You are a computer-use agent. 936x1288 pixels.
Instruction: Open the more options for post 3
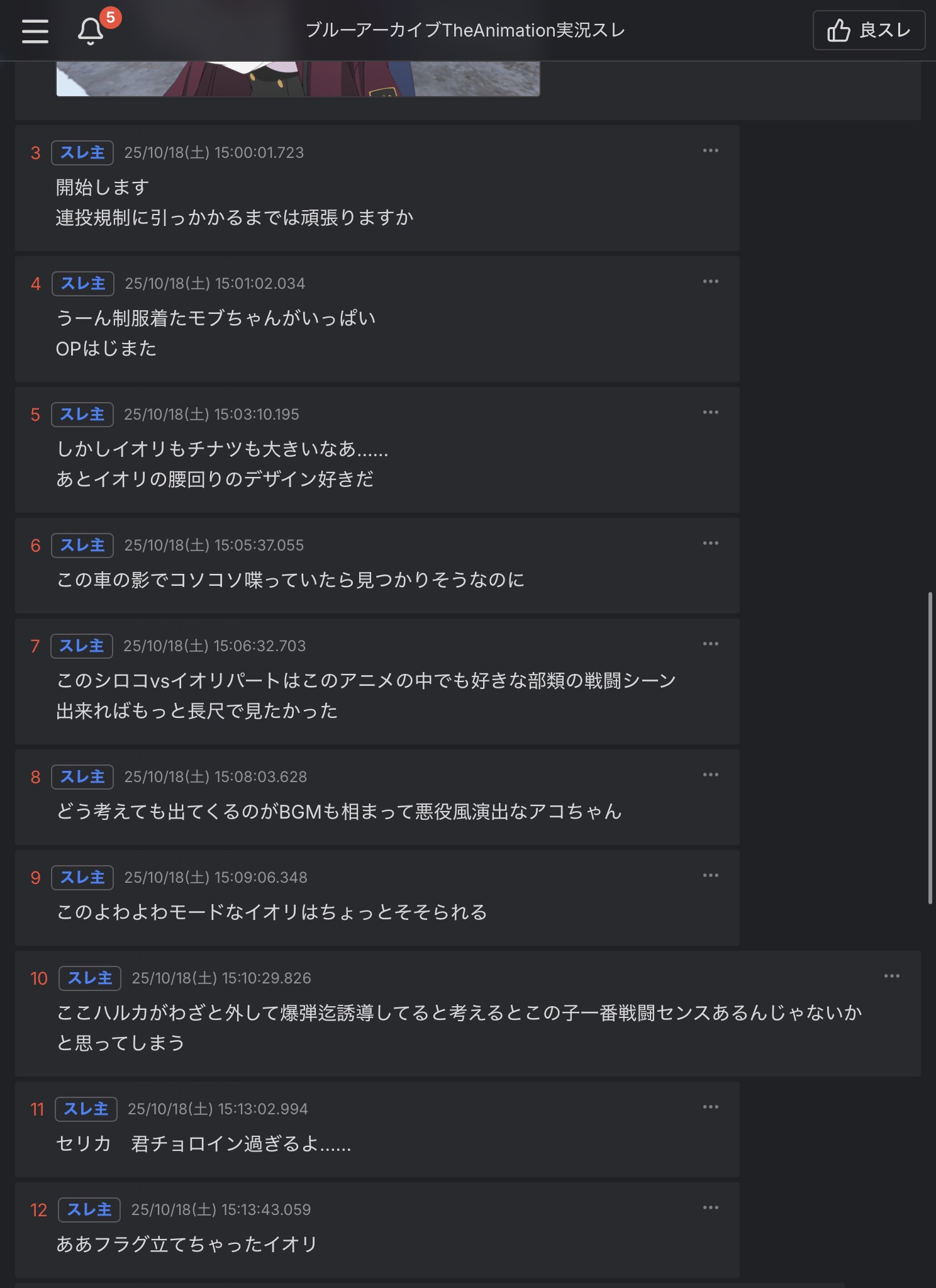(x=710, y=151)
